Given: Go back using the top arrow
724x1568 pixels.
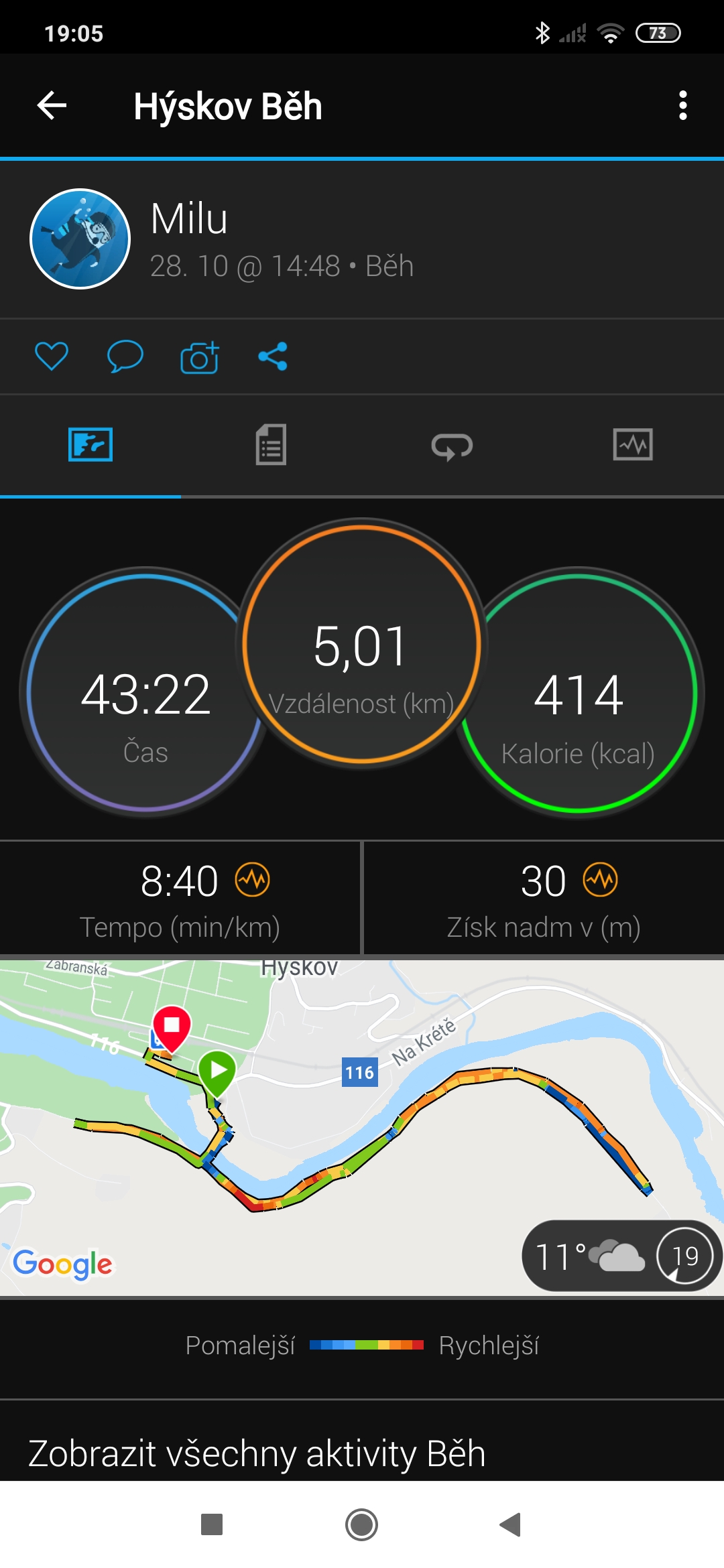Looking at the screenshot, I should click(x=52, y=106).
